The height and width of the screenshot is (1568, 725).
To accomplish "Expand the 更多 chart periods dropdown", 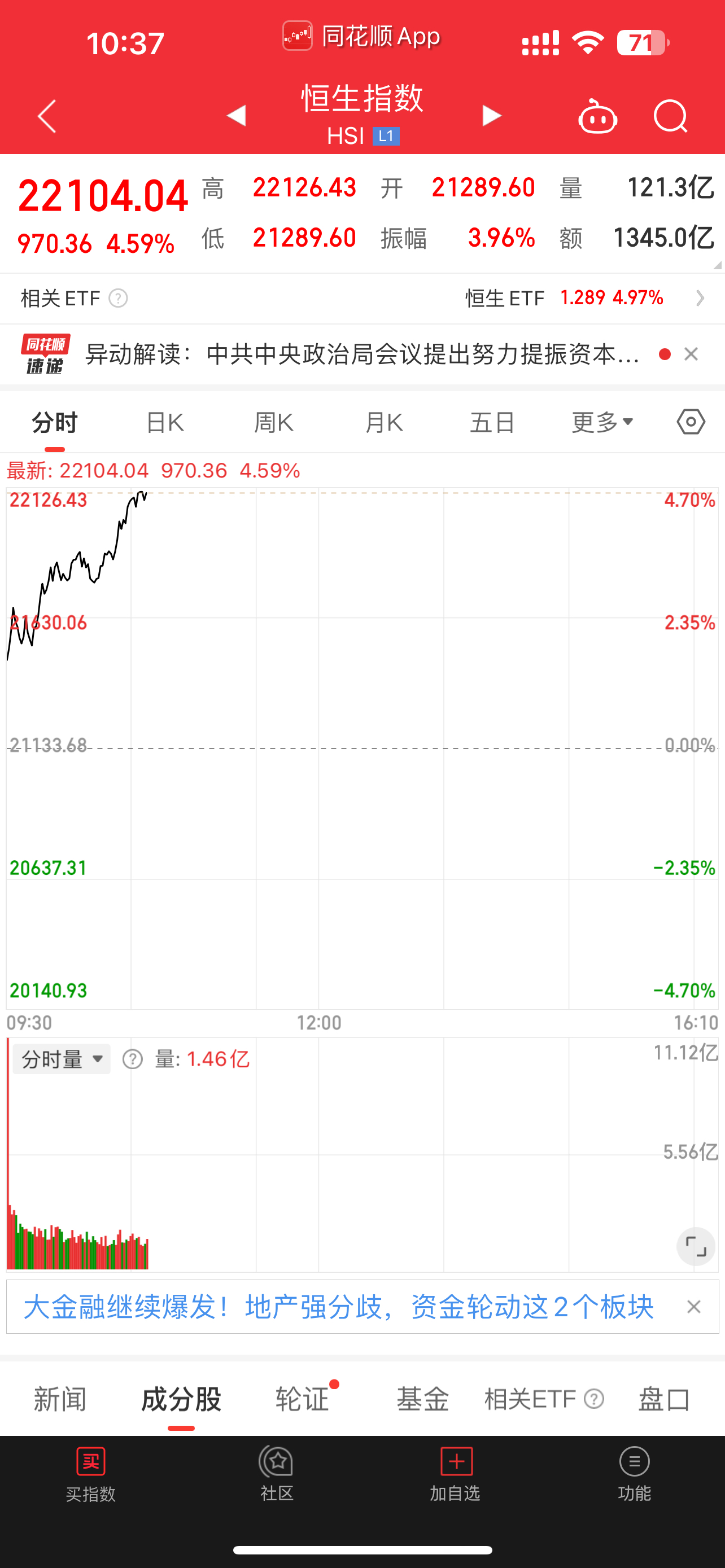I will coord(602,422).
